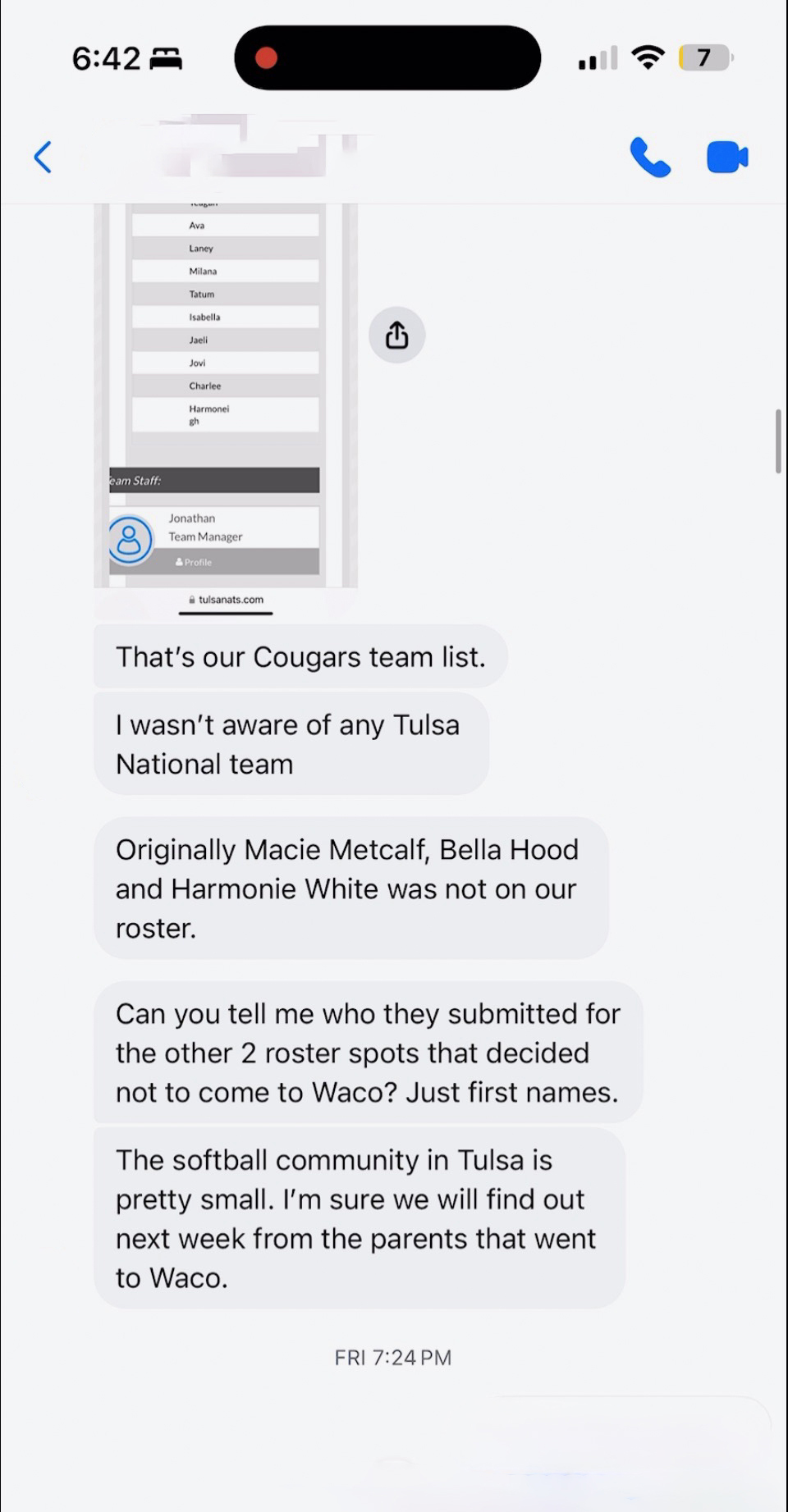Start a video call
788x1512 pixels.
pos(727,157)
